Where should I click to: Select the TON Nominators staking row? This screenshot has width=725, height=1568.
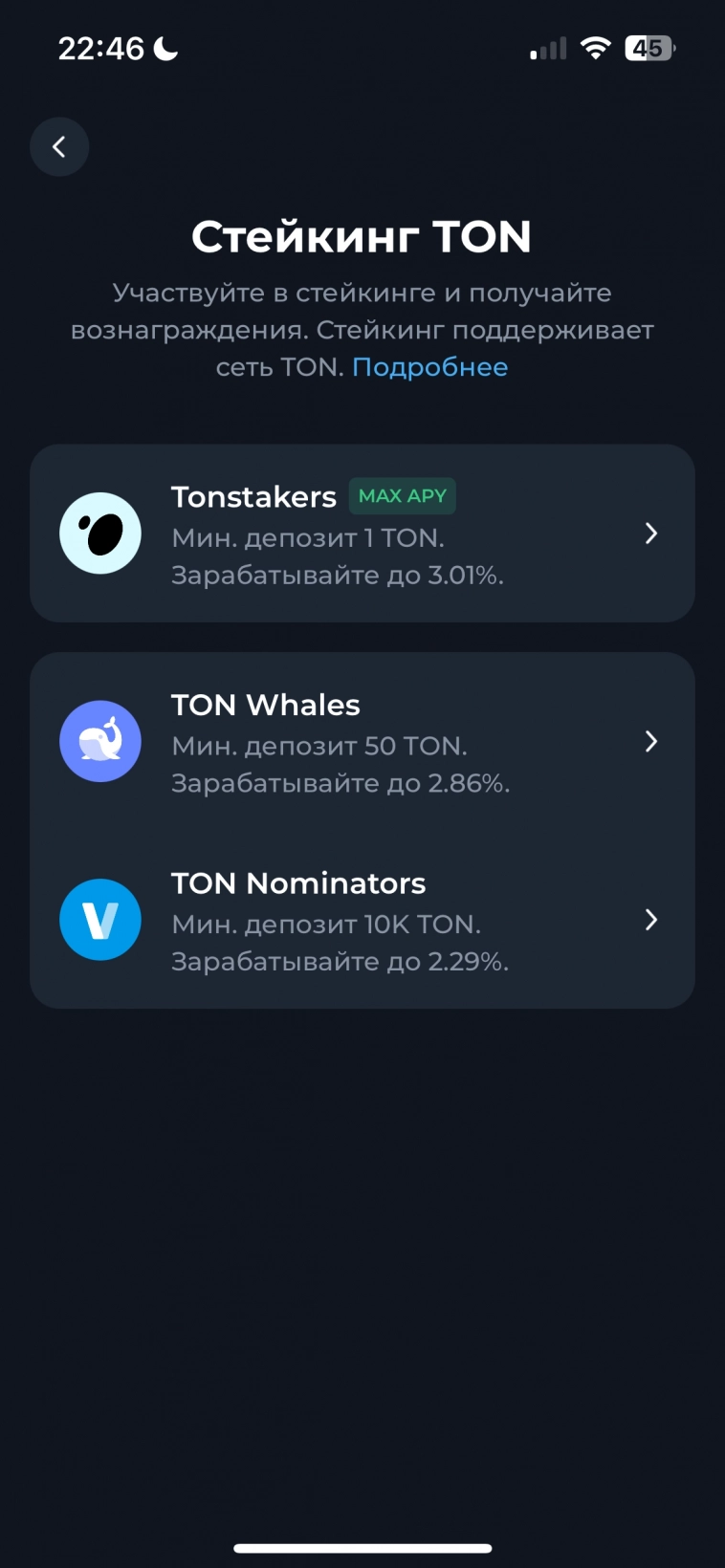pyautogui.click(x=362, y=920)
